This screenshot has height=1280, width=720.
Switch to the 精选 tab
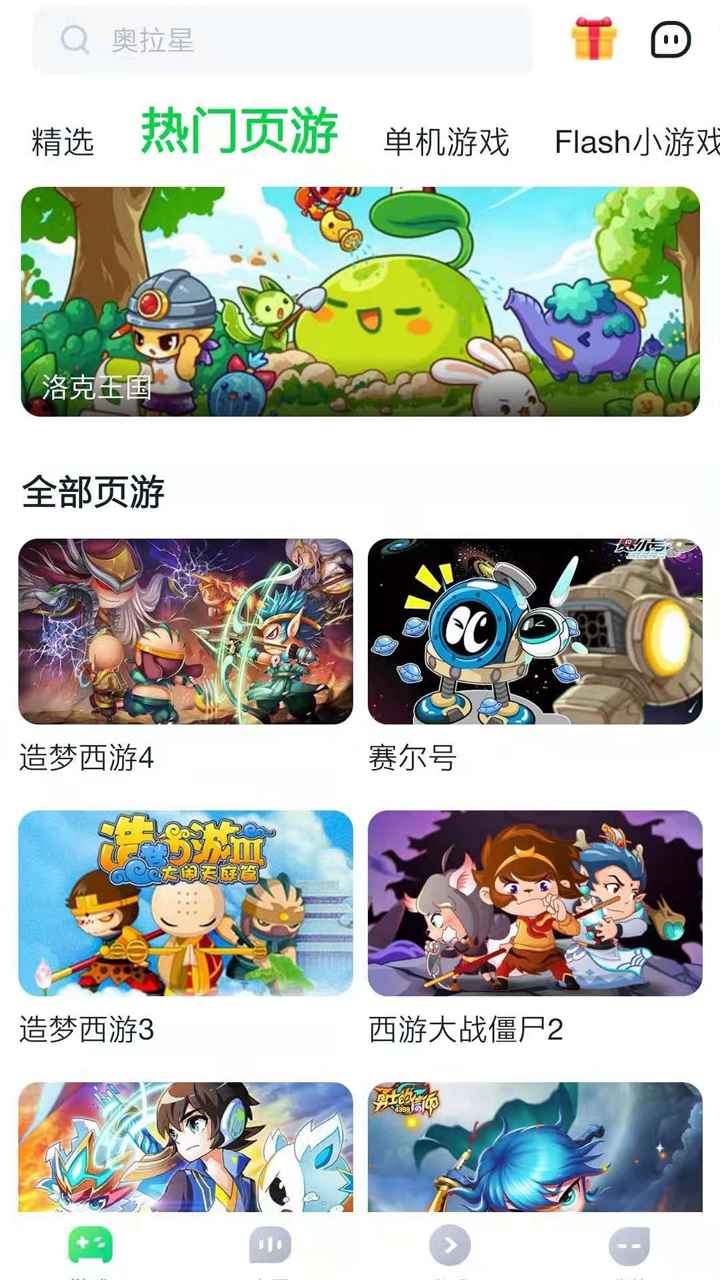pos(61,143)
